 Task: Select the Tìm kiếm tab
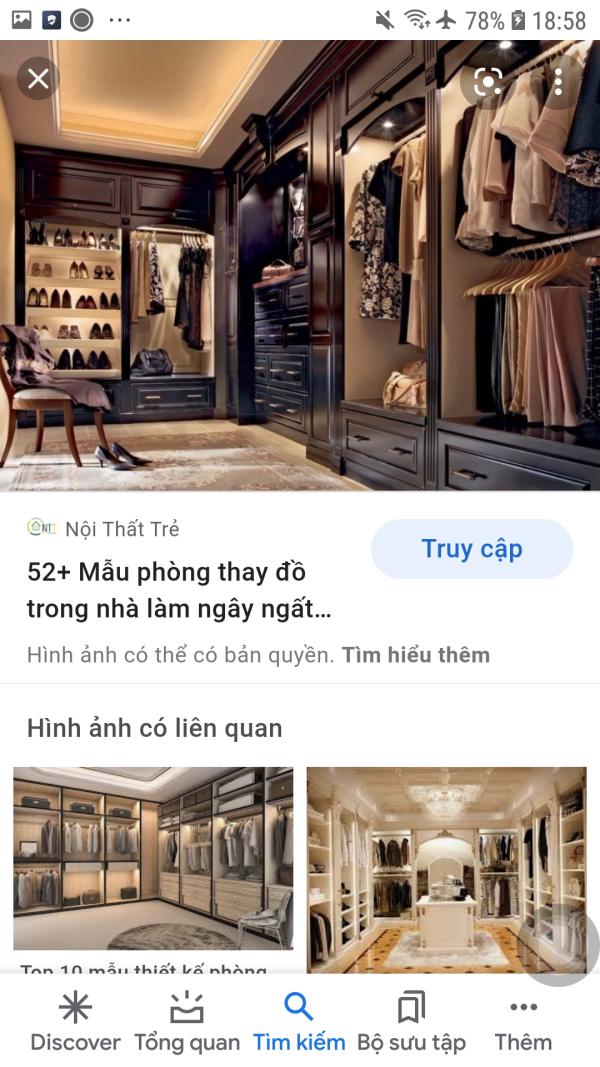(299, 1022)
